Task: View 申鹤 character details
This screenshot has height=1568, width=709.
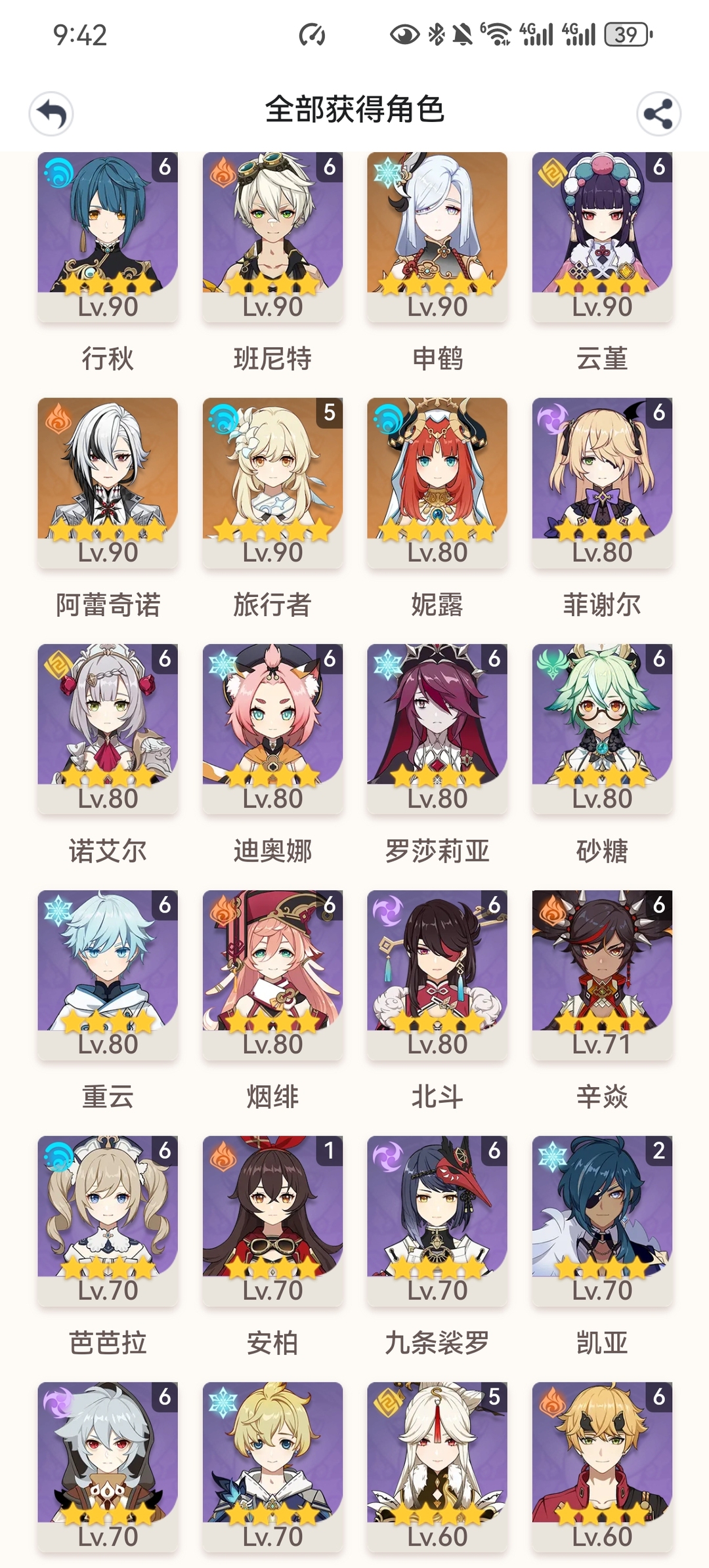Action: click(437, 236)
